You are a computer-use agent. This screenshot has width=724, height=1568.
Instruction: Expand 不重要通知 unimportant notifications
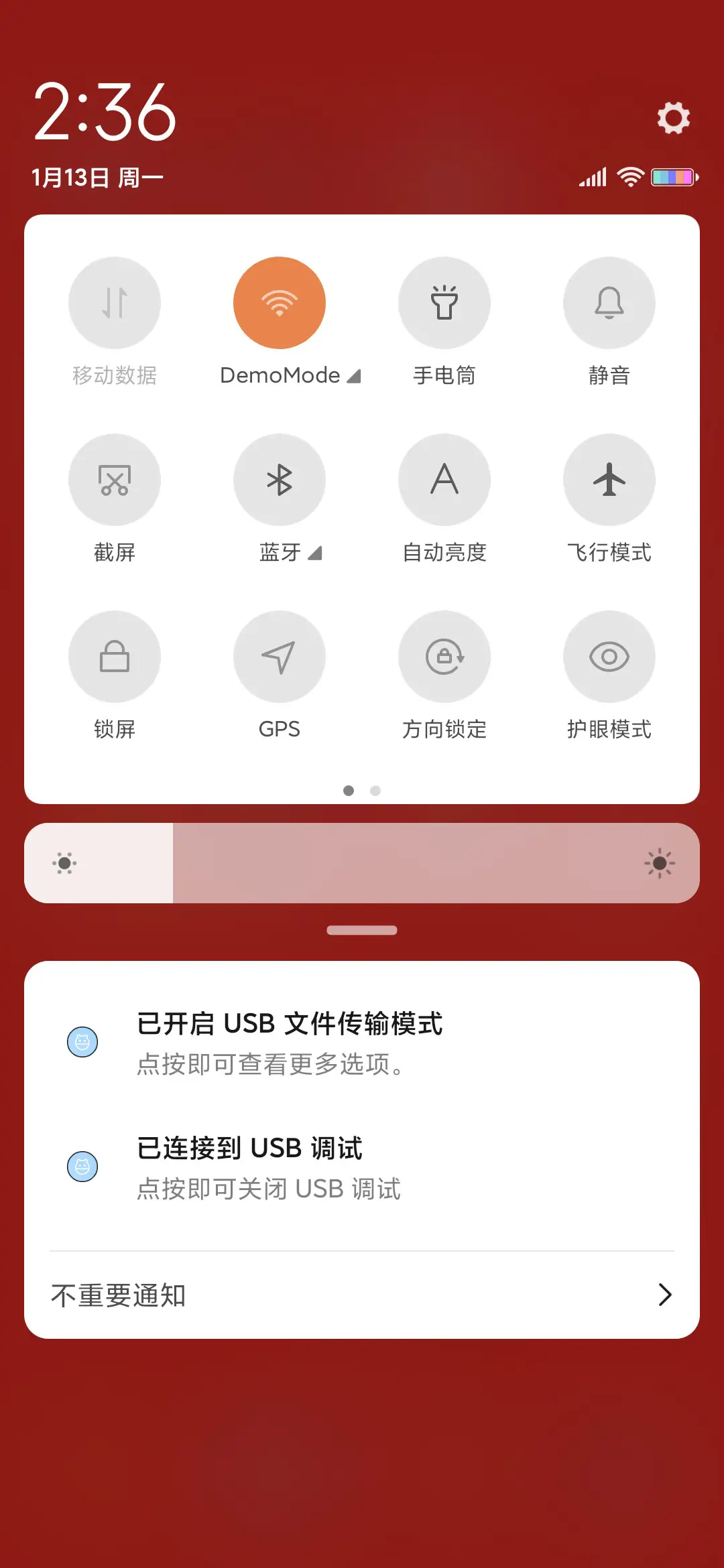[362, 1295]
